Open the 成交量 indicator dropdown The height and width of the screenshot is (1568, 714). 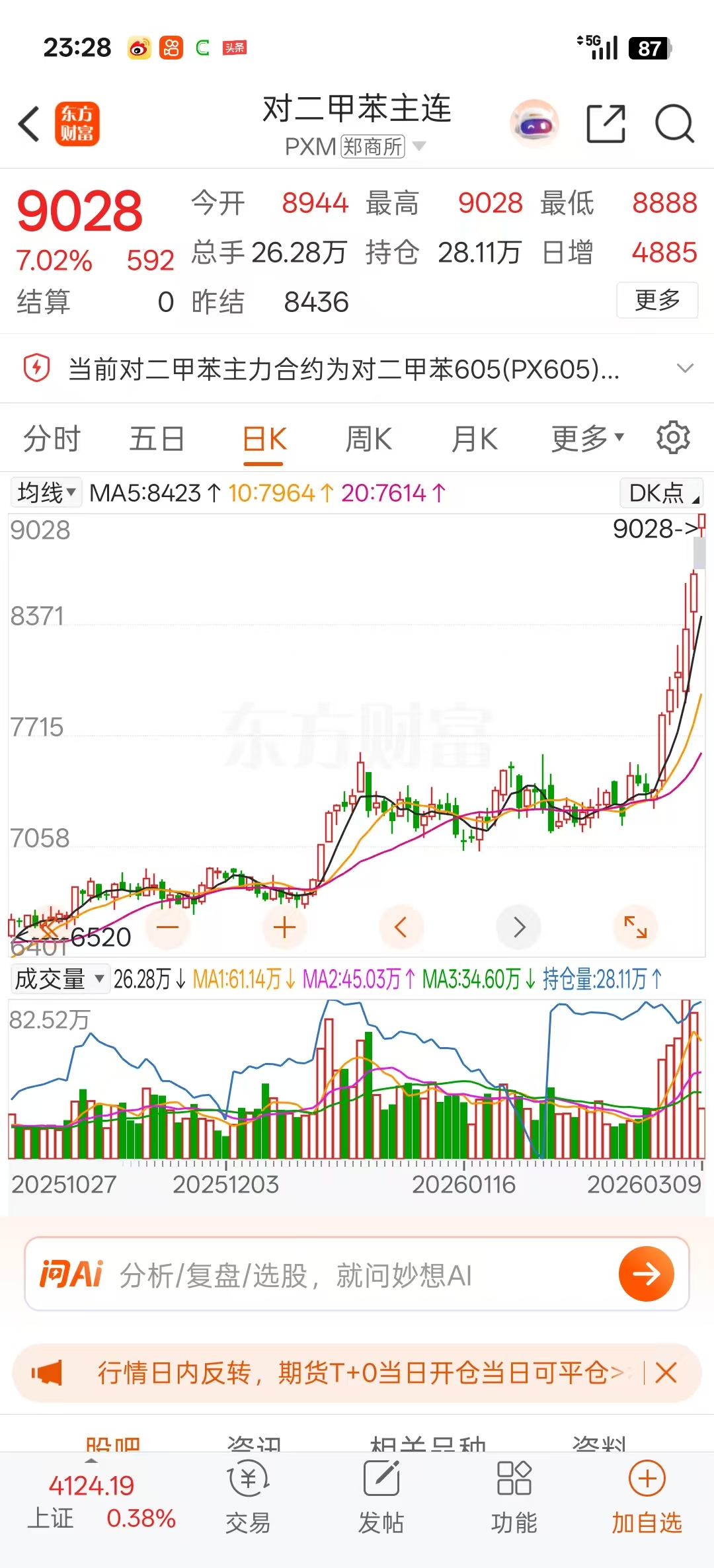click(x=59, y=979)
